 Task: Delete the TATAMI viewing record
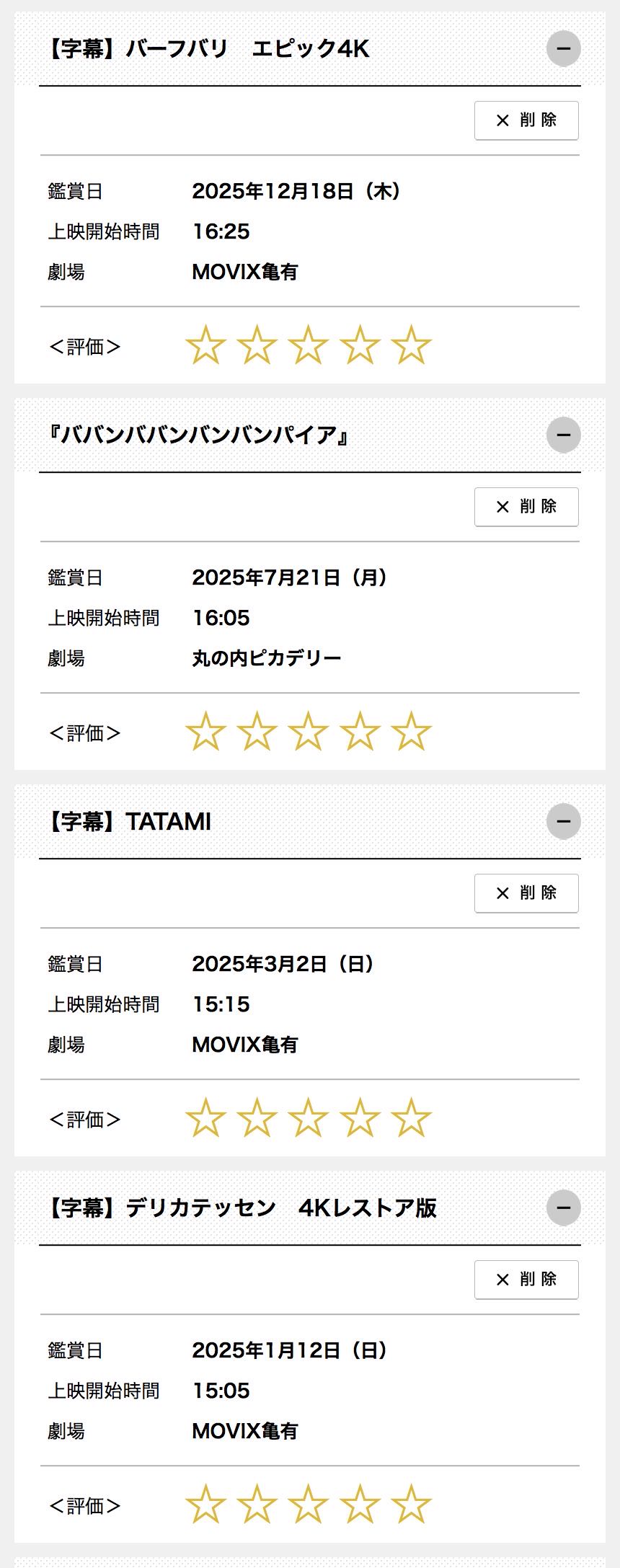[526, 893]
